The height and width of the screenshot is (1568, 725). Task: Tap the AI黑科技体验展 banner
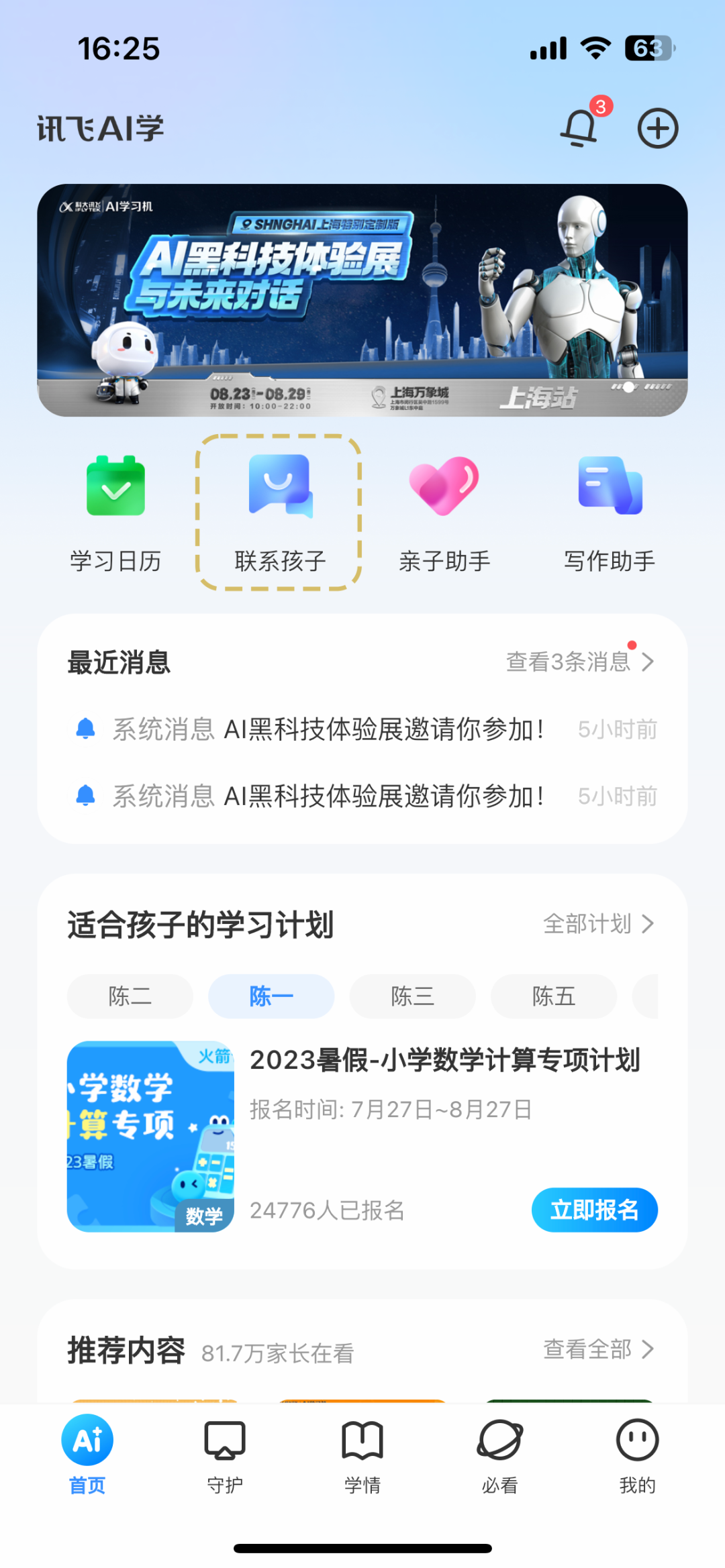point(362,302)
